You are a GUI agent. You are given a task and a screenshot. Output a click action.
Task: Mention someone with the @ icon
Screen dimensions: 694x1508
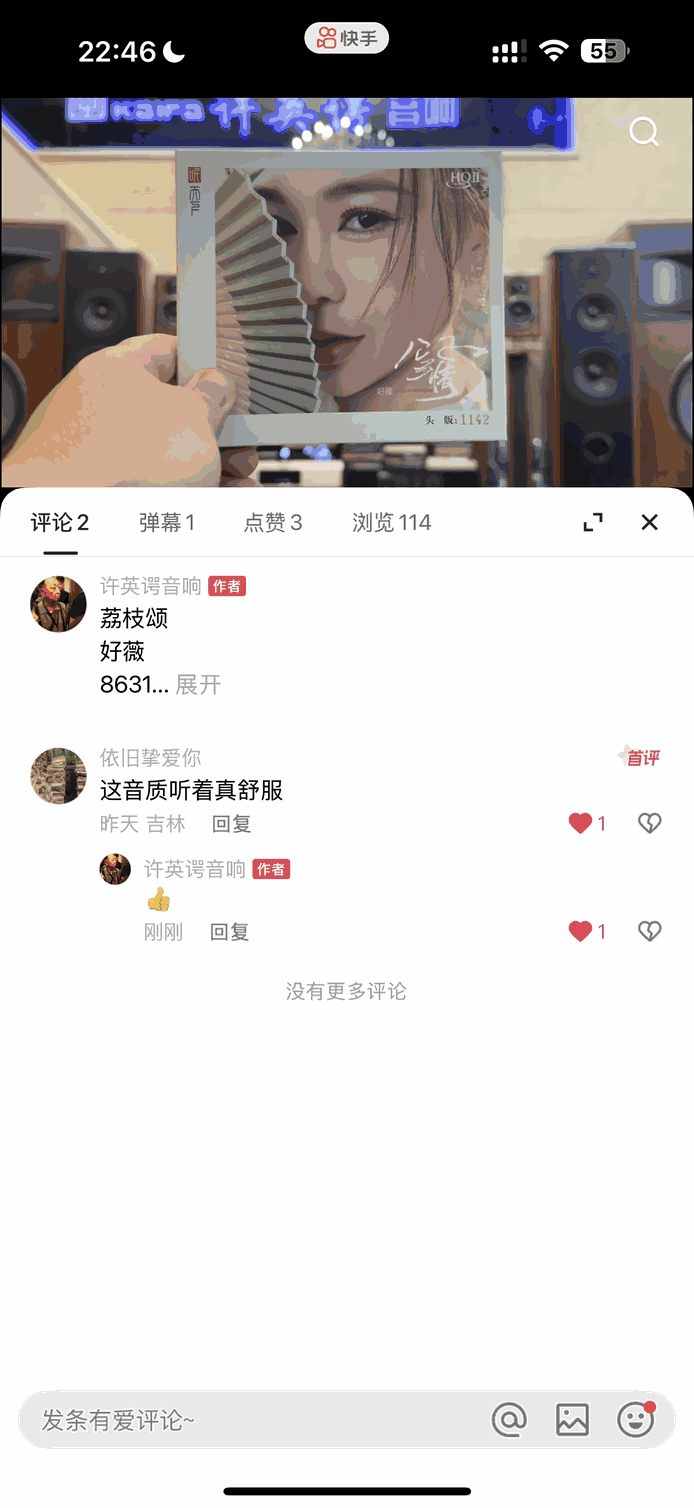coord(509,1419)
